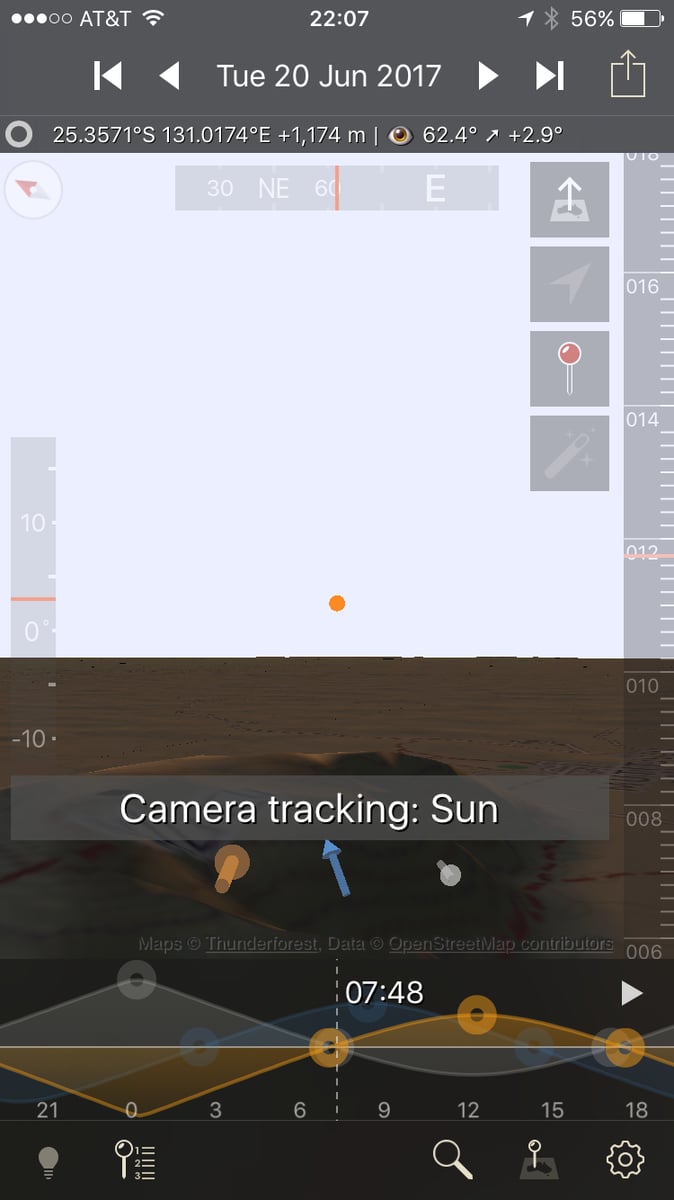Image resolution: width=674 pixels, height=1200 pixels.
Task: Open date Tue 20 Jun 2017
Action: click(328, 76)
